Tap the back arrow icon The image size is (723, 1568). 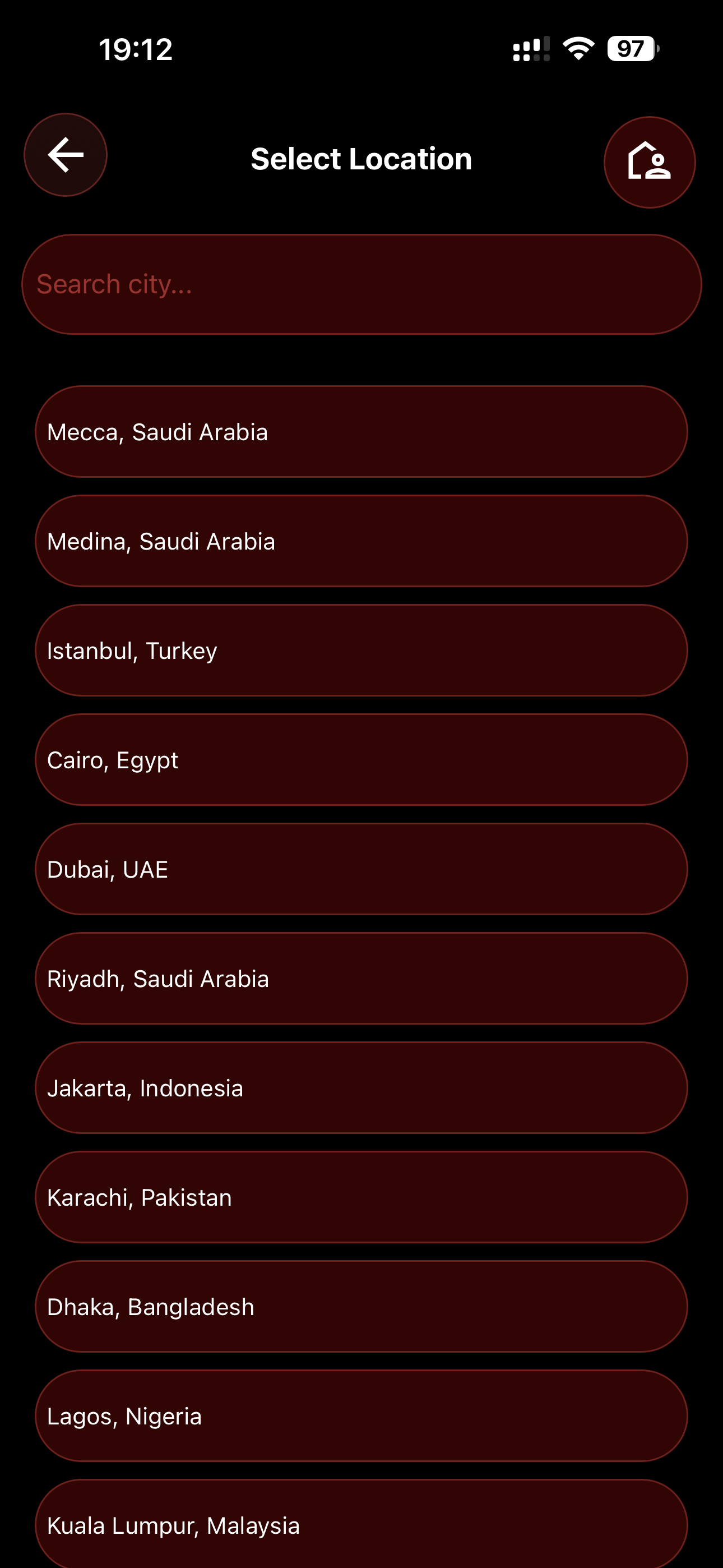[x=65, y=156]
